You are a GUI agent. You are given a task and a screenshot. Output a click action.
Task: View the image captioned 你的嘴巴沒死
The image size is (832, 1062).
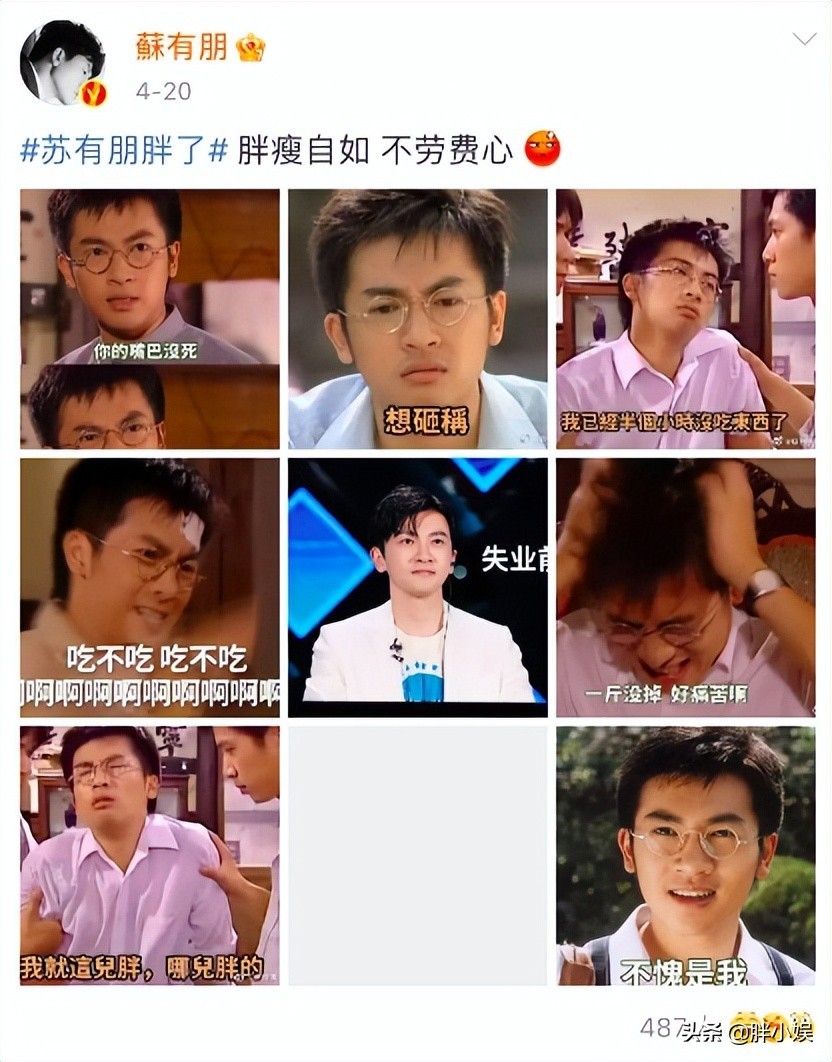coord(150,318)
